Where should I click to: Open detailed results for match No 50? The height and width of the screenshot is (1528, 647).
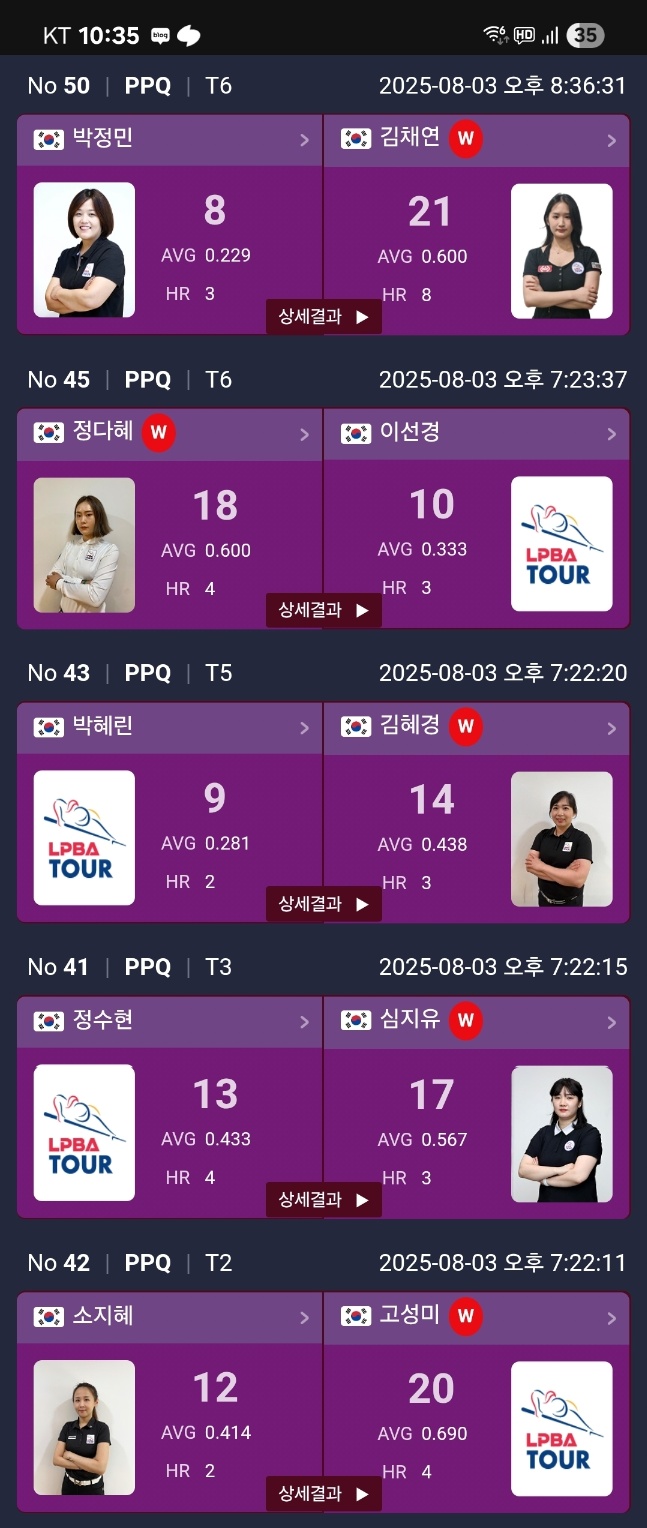click(x=323, y=317)
